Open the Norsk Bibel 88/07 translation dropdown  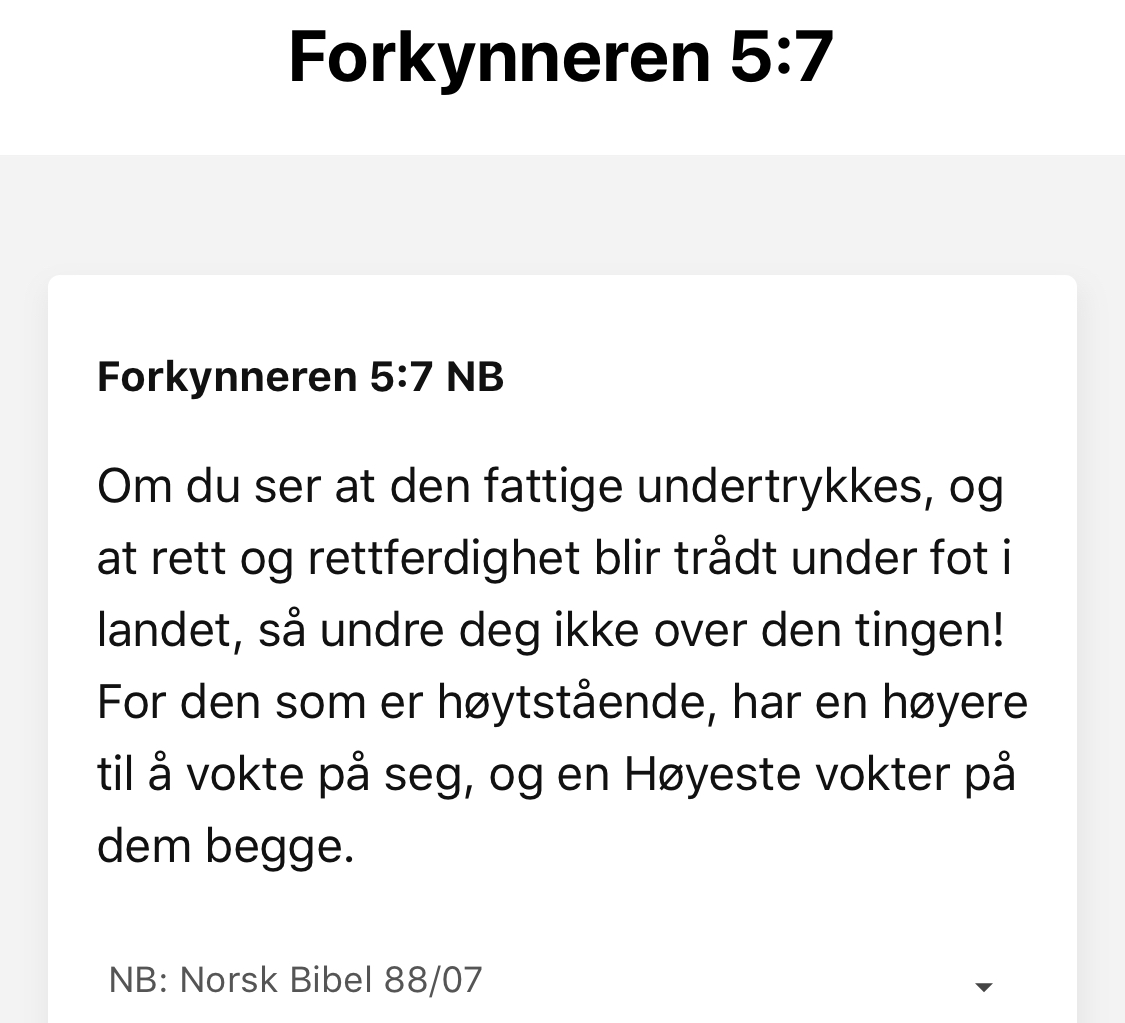click(x=983, y=986)
